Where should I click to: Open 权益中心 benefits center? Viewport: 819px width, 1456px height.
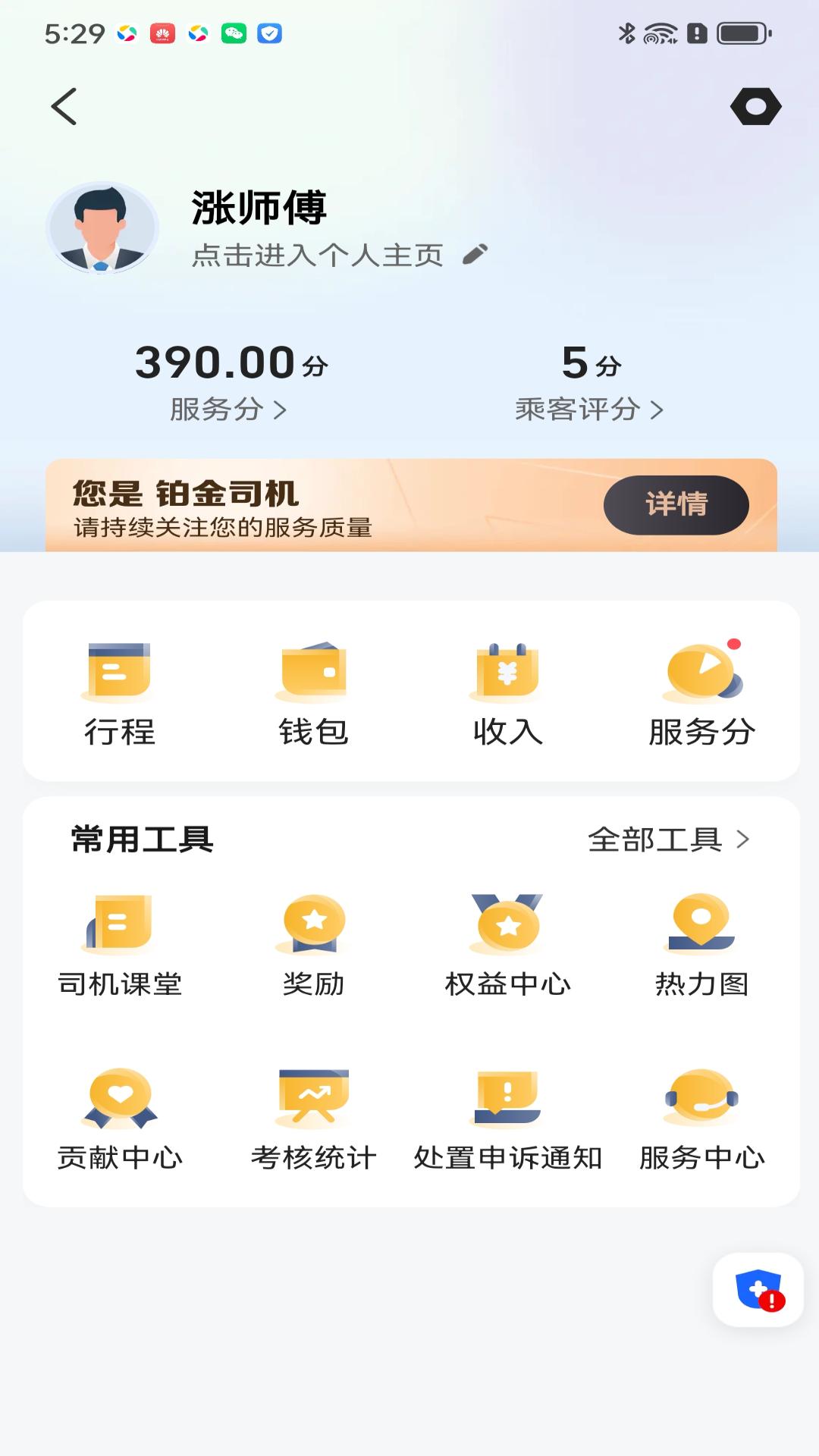[x=506, y=940]
